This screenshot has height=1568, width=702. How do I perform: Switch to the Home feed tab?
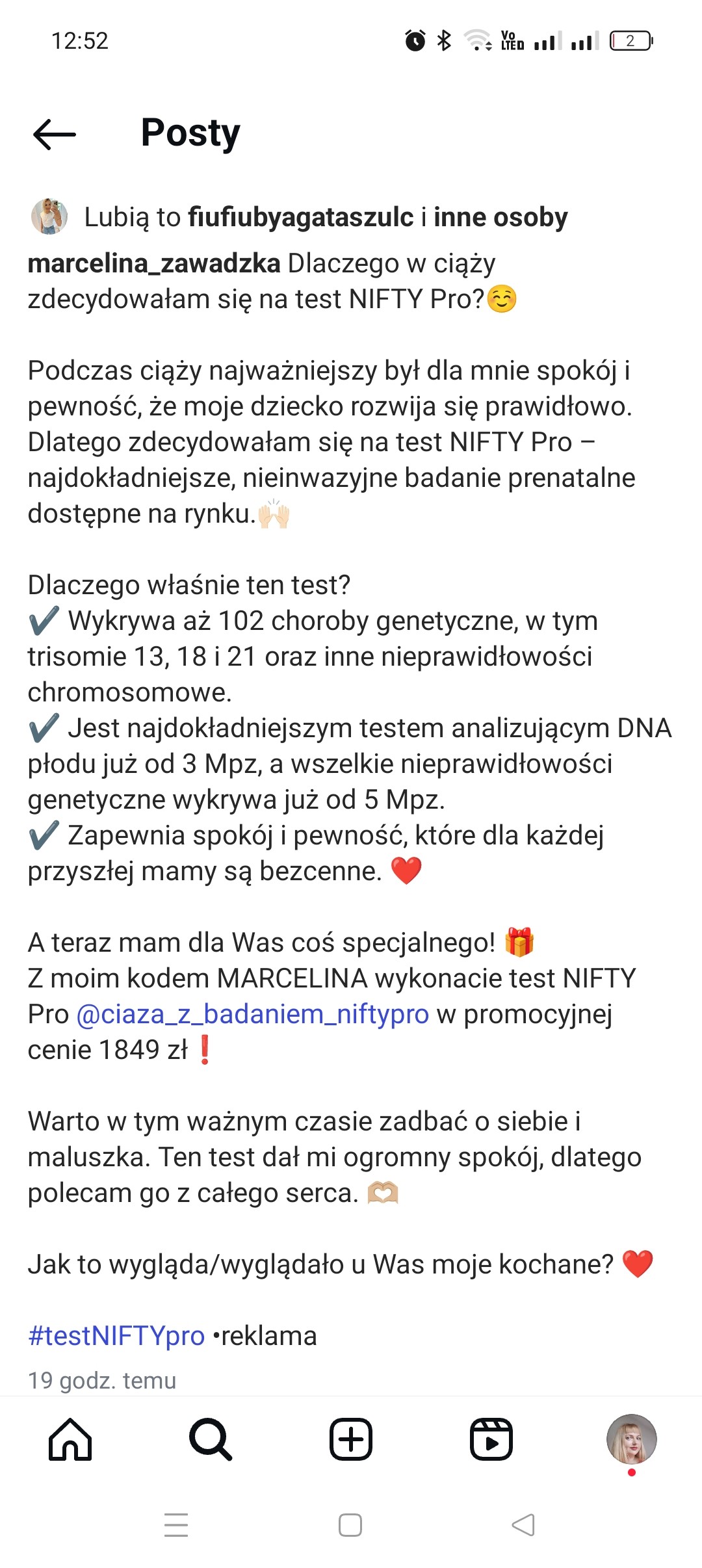70,1439
